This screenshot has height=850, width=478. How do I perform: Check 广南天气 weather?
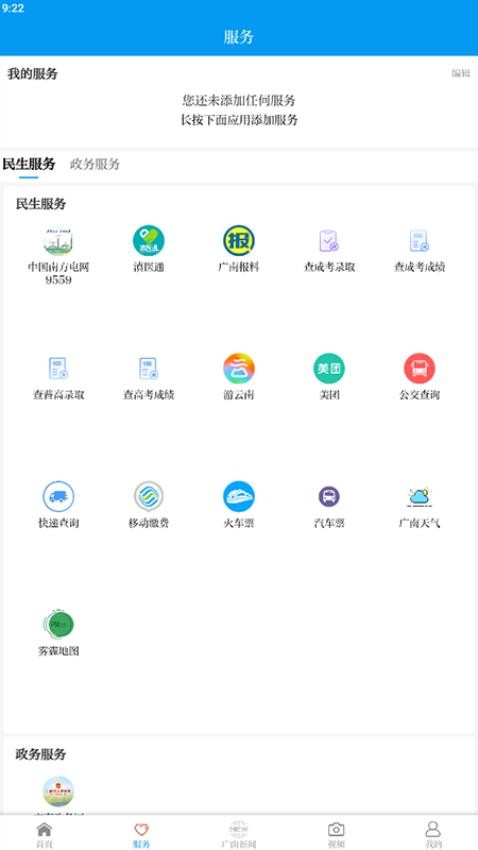[x=419, y=505]
